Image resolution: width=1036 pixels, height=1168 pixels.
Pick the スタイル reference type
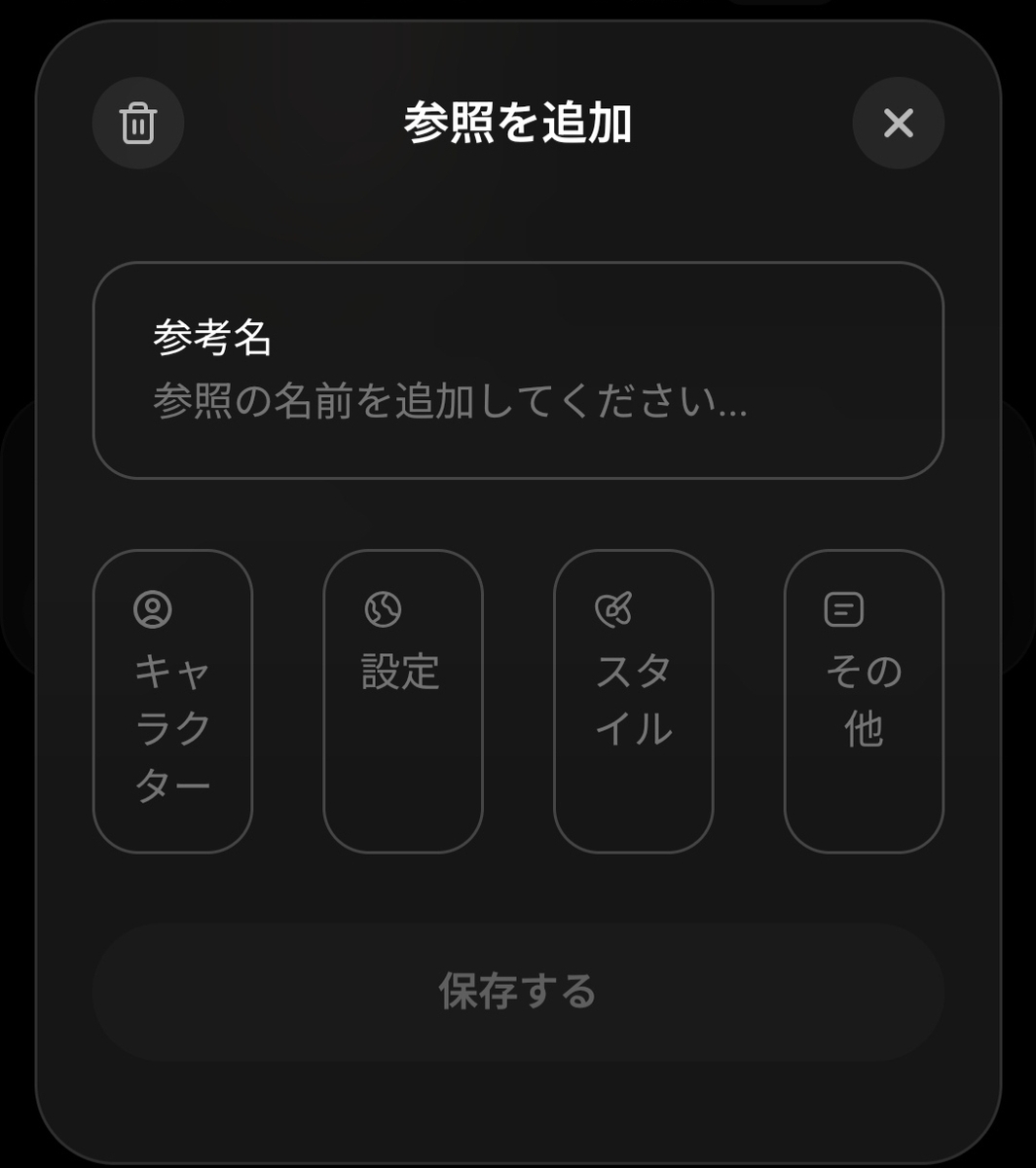[634, 701]
